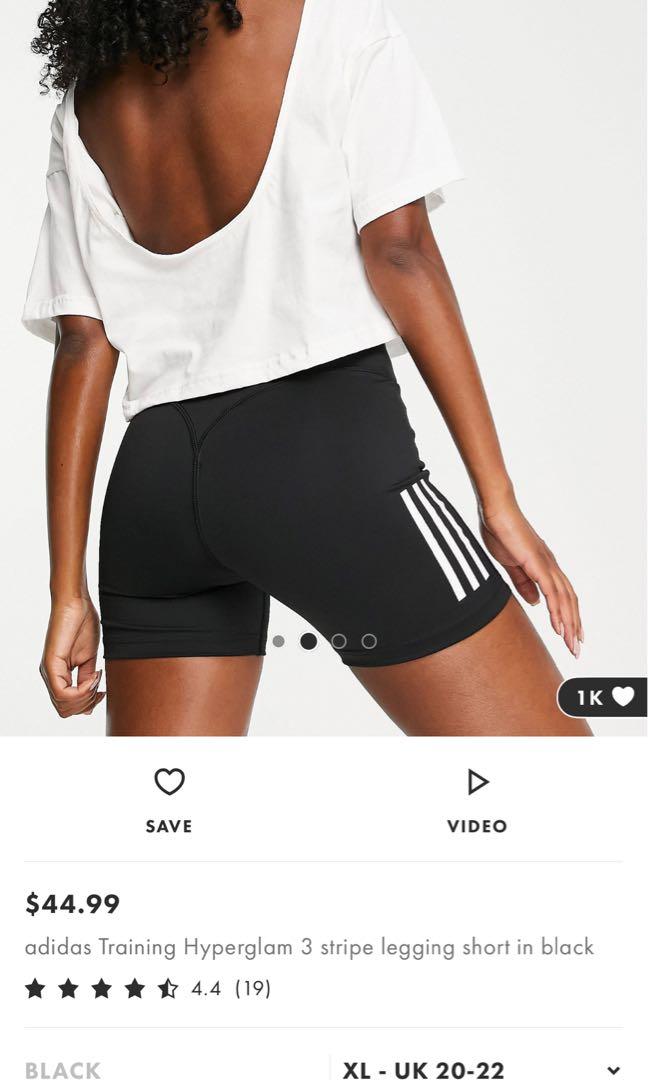The width and height of the screenshot is (648, 1080).
Task: Open the 4.4 star reviews rating
Action: pos(148,989)
